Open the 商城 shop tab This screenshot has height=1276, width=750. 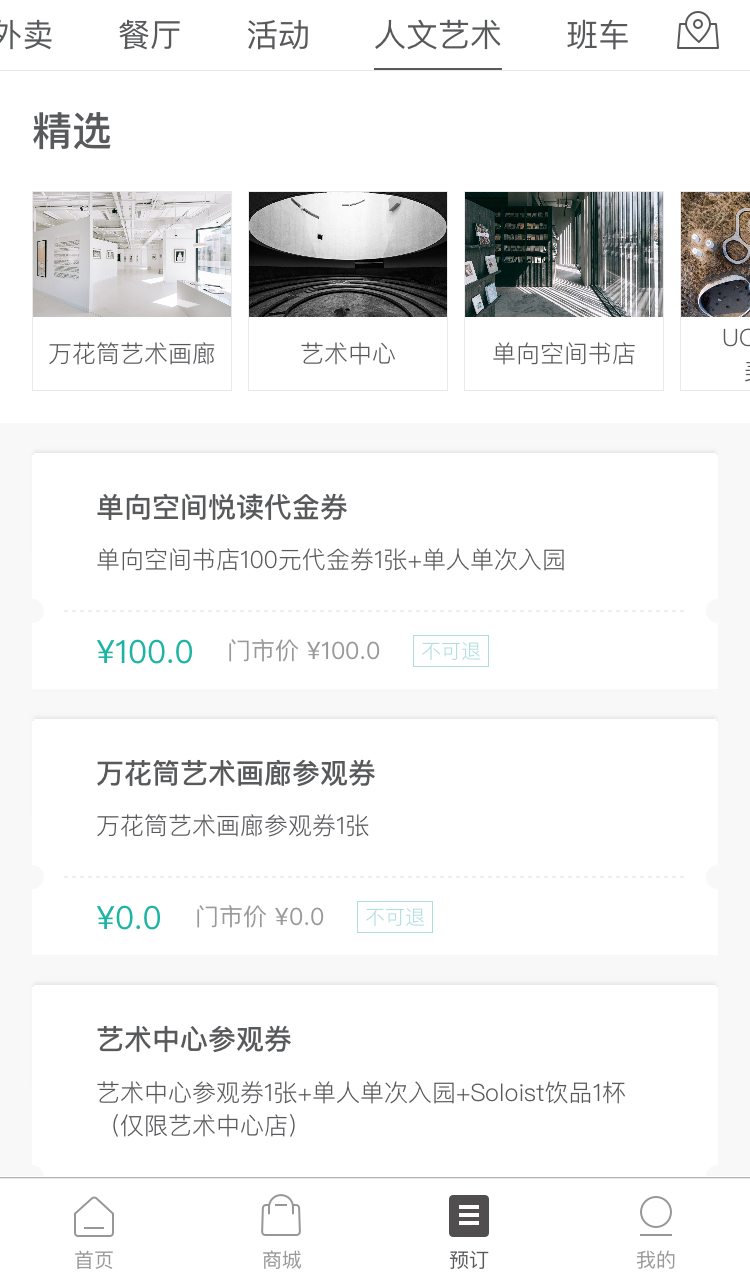point(281,1232)
